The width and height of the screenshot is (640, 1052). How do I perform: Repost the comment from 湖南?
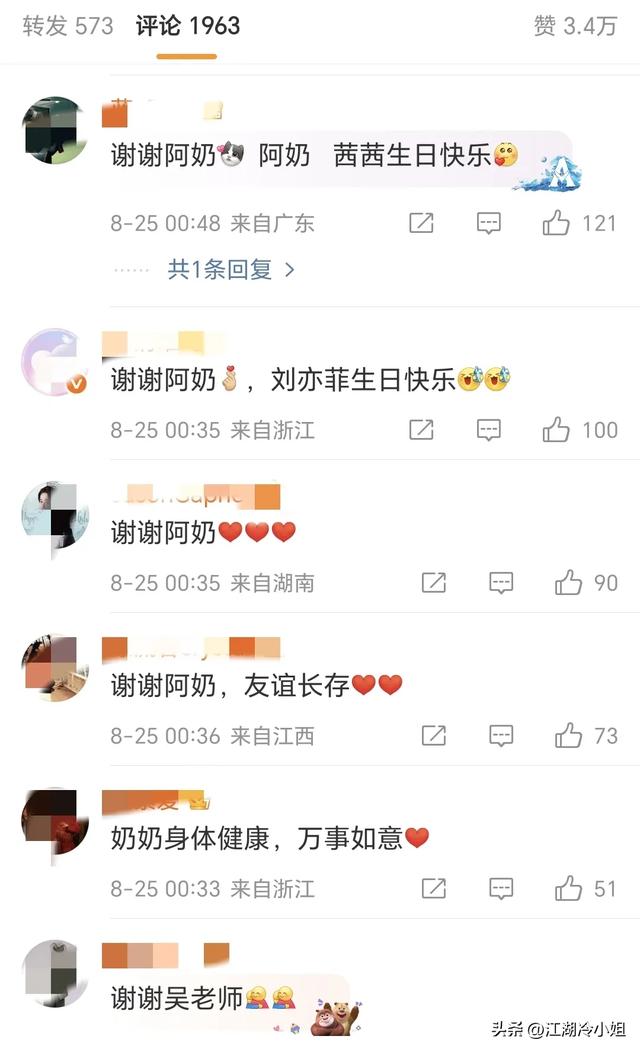[x=433, y=582]
